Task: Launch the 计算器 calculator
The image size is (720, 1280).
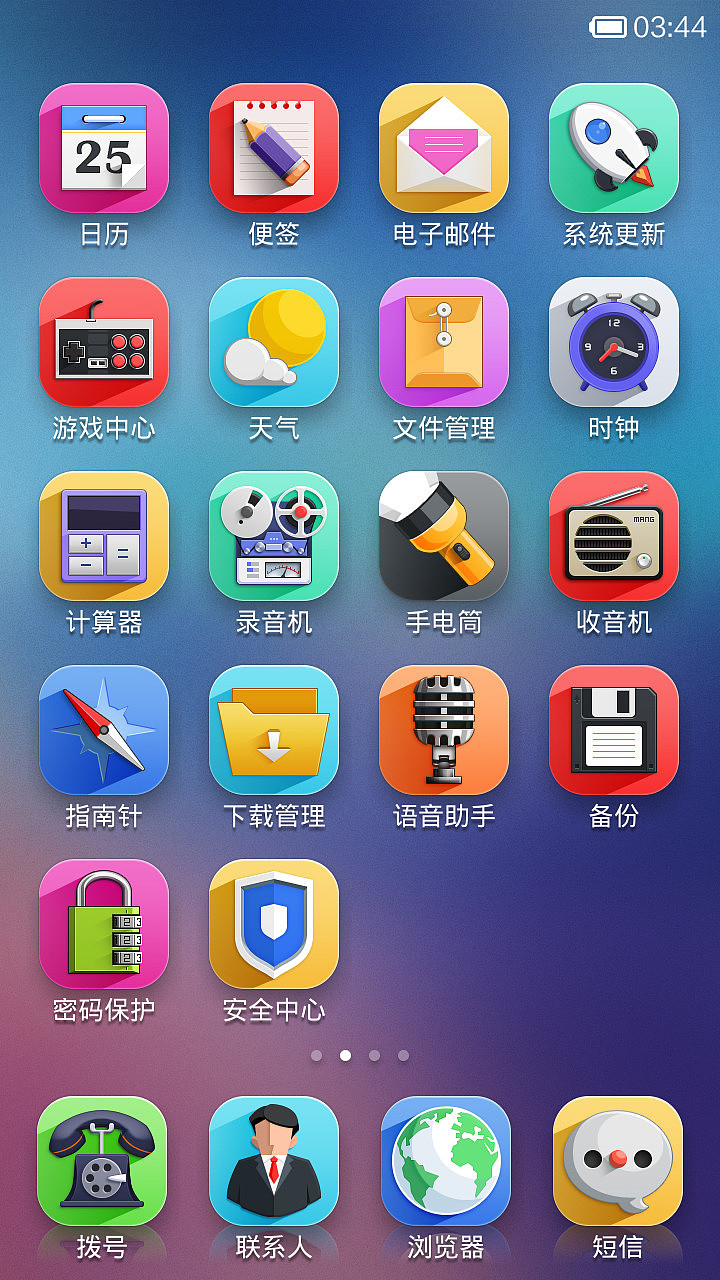Action: pyautogui.click(x=104, y=538)
